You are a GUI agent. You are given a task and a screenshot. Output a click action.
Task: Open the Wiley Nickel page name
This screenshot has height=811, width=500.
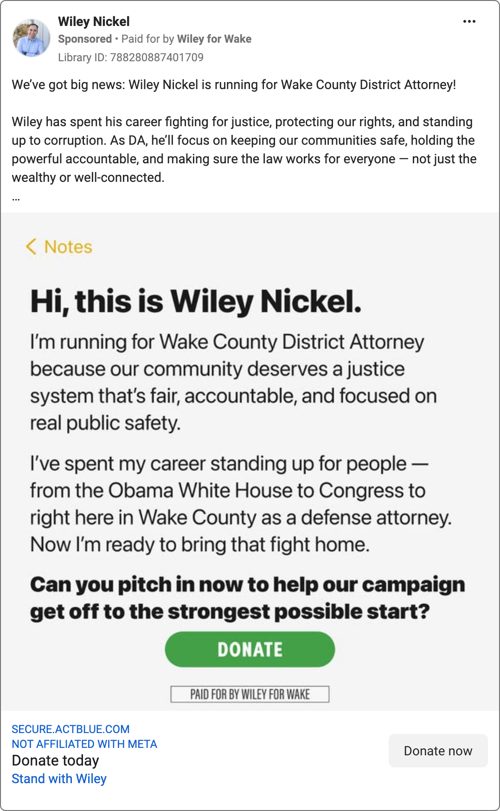tap(94, 22)
